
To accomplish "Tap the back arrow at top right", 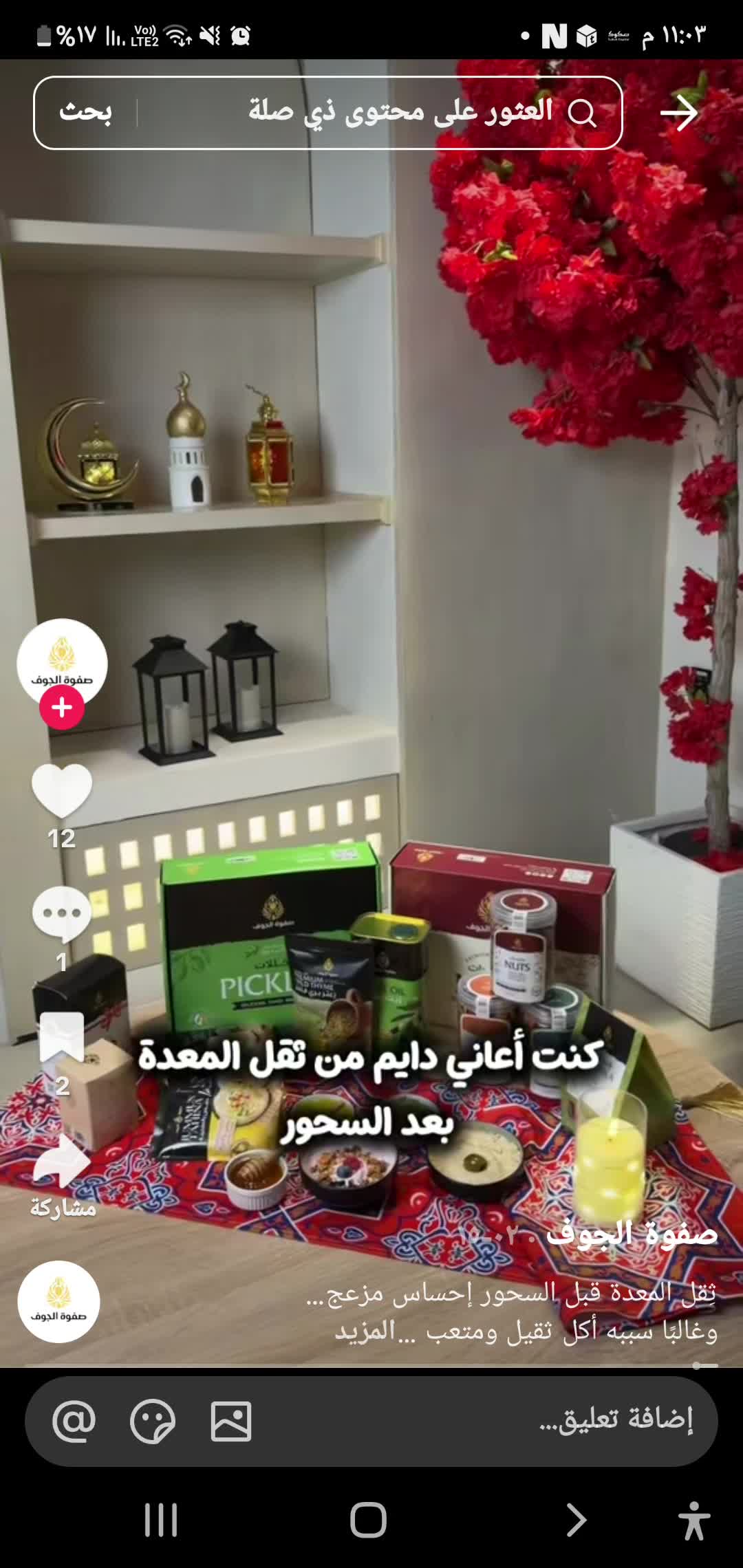I will click(x=679, y=113).
